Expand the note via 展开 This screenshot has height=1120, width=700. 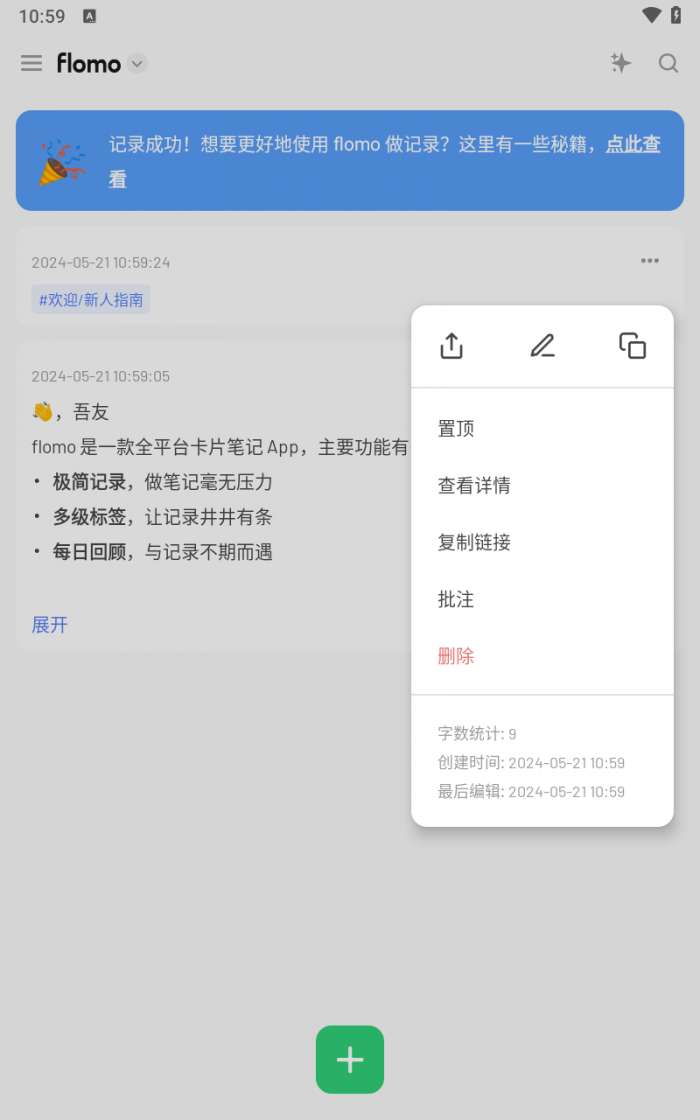pos(49,625)
